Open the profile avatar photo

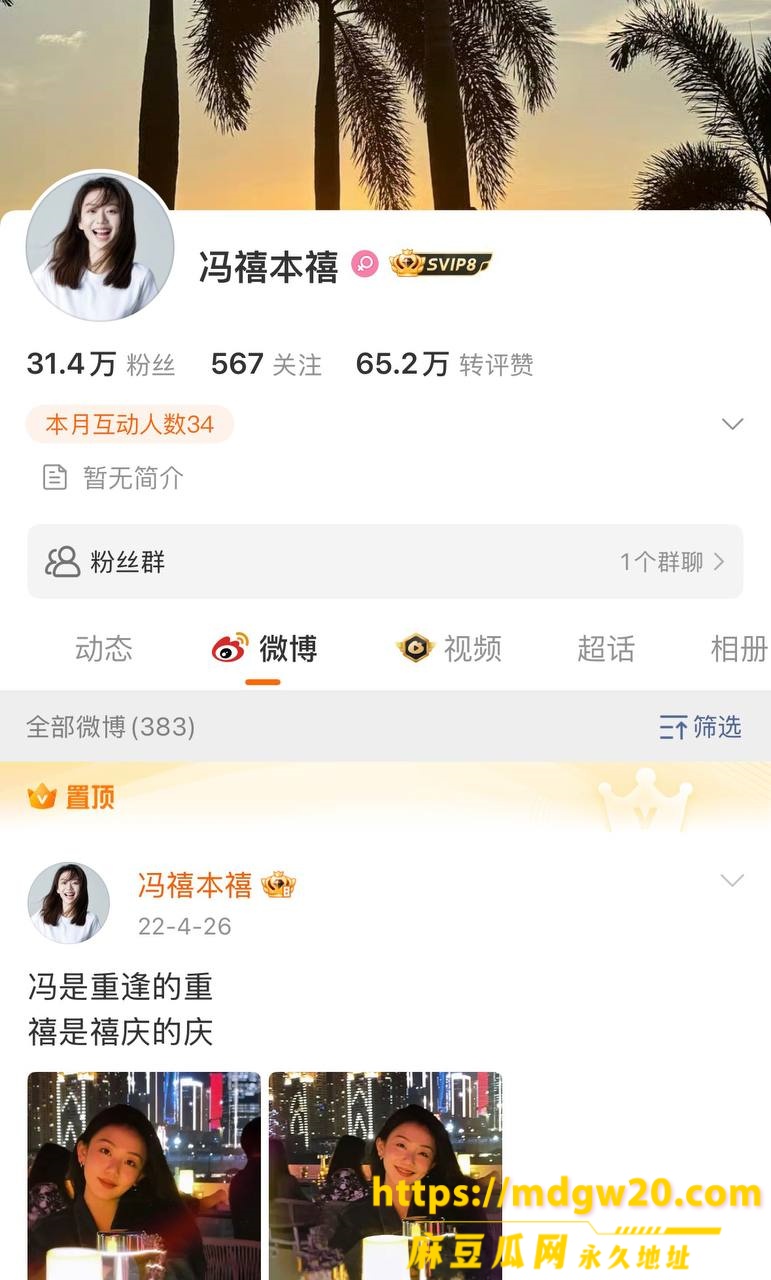point(100,246)
